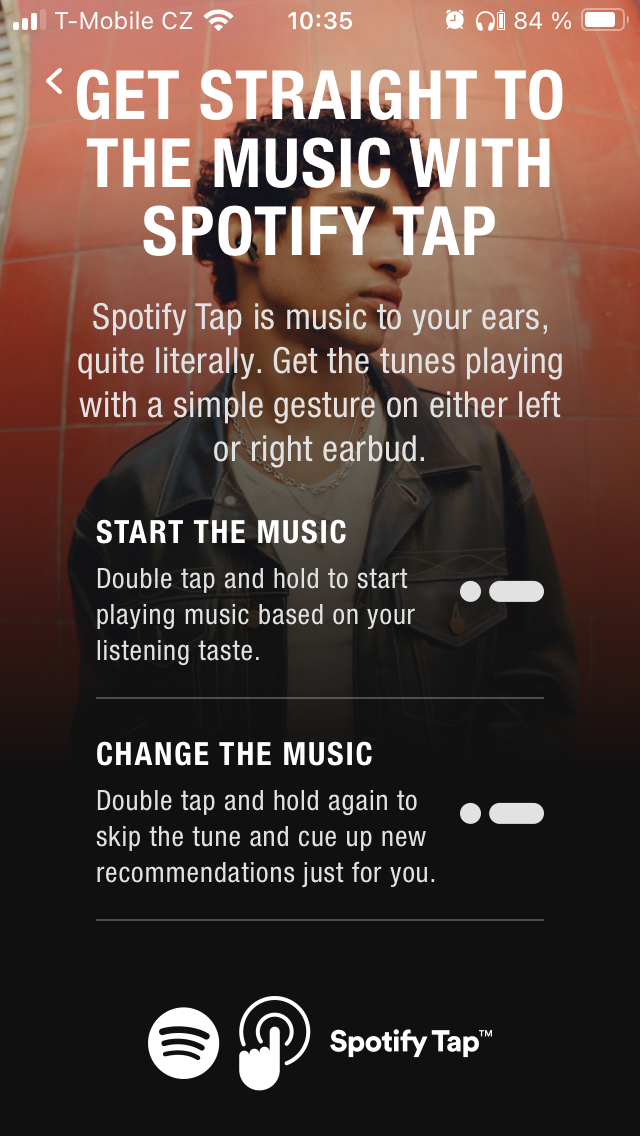This screenshot has width=640, height=1136.
Task: Go back using the top-left arrow
Action: pyautogui.click(x=54, y=82)
